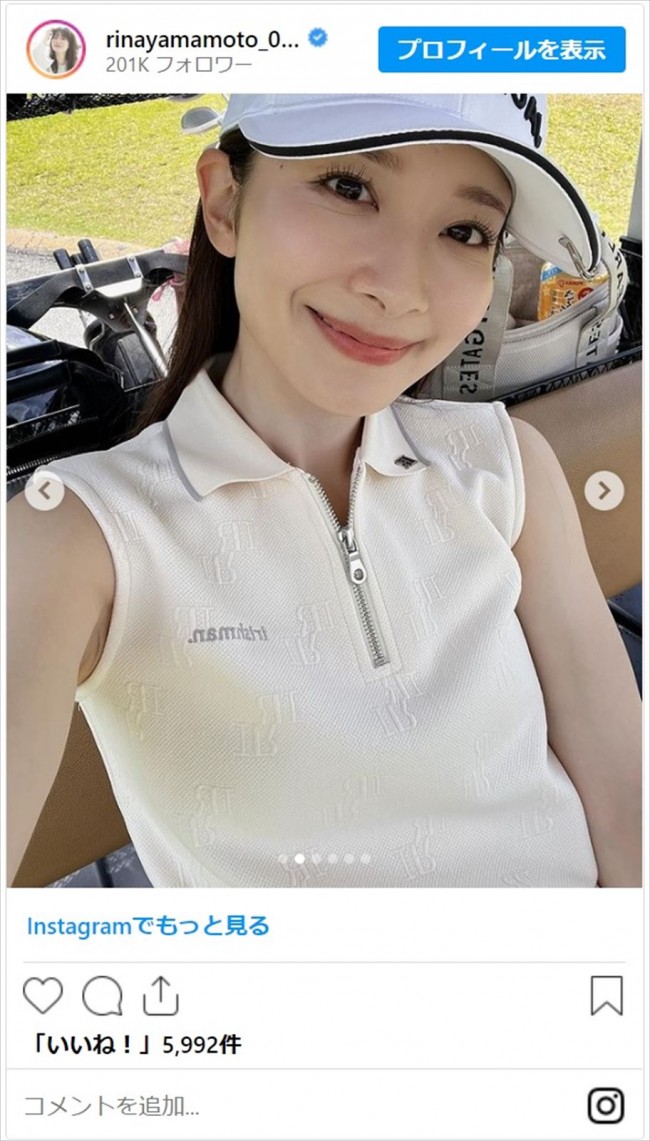The height and width of the screenshot is (1141, 650).
Task: Open the rinayamamoto username link
Action: tap(202, 39)
